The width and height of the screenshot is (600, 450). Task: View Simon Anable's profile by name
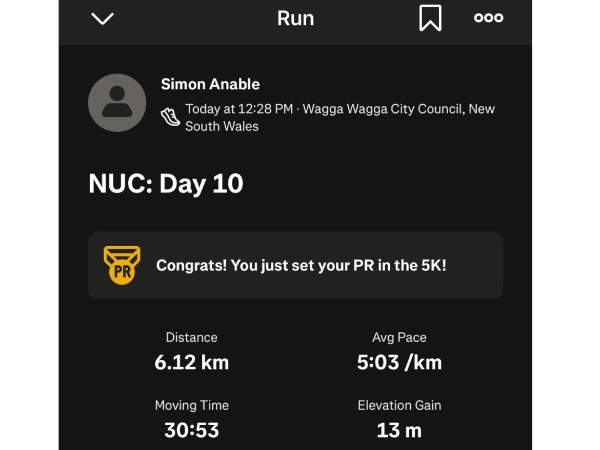210,85
